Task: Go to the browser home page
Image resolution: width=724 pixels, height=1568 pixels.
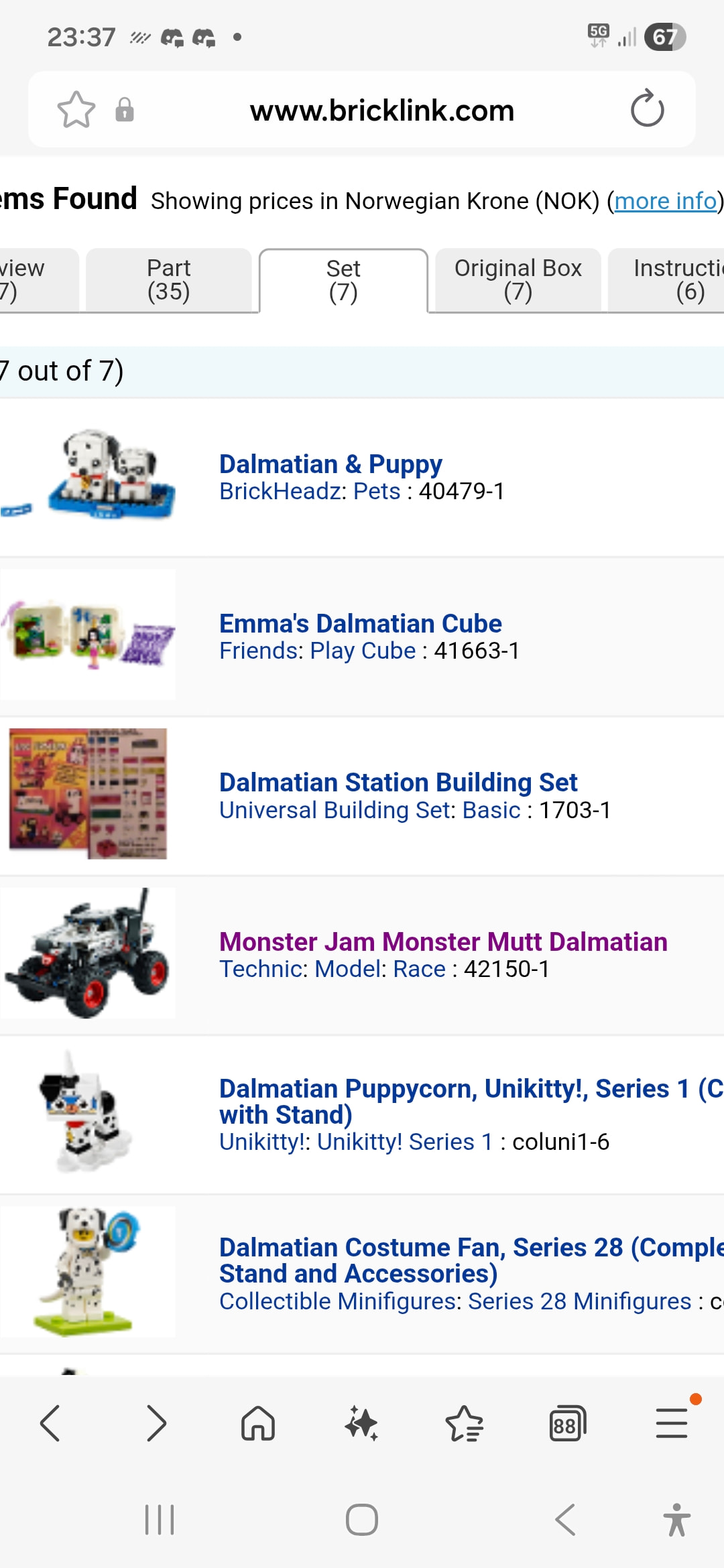Action: point(258,1423)
